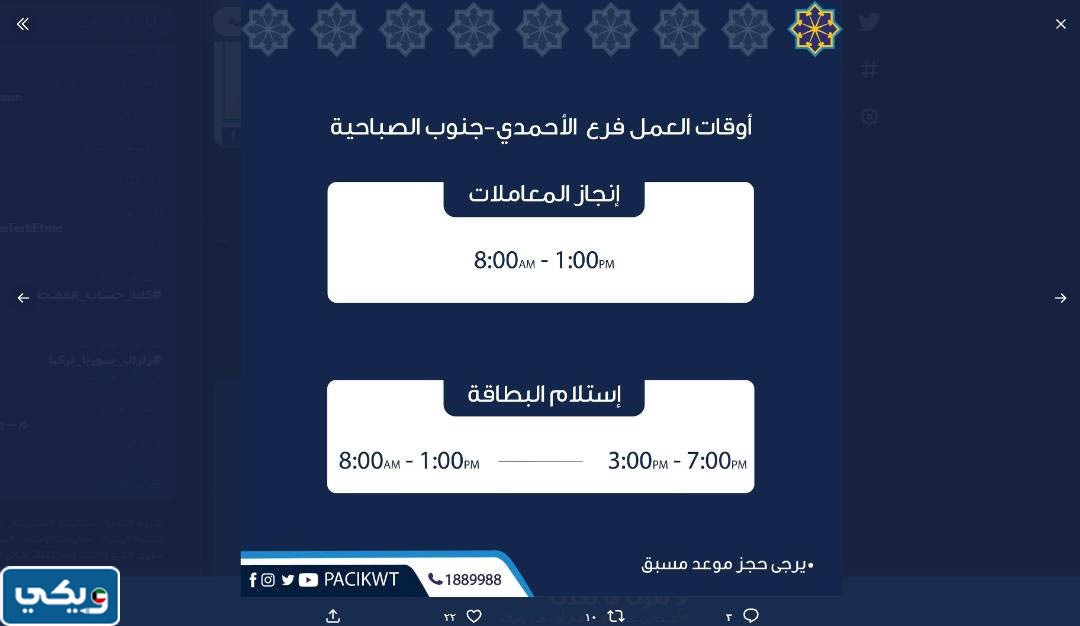Viewport: 1080px width, 626px height.
Task: Retweet this post
Action: coord(616,616)
